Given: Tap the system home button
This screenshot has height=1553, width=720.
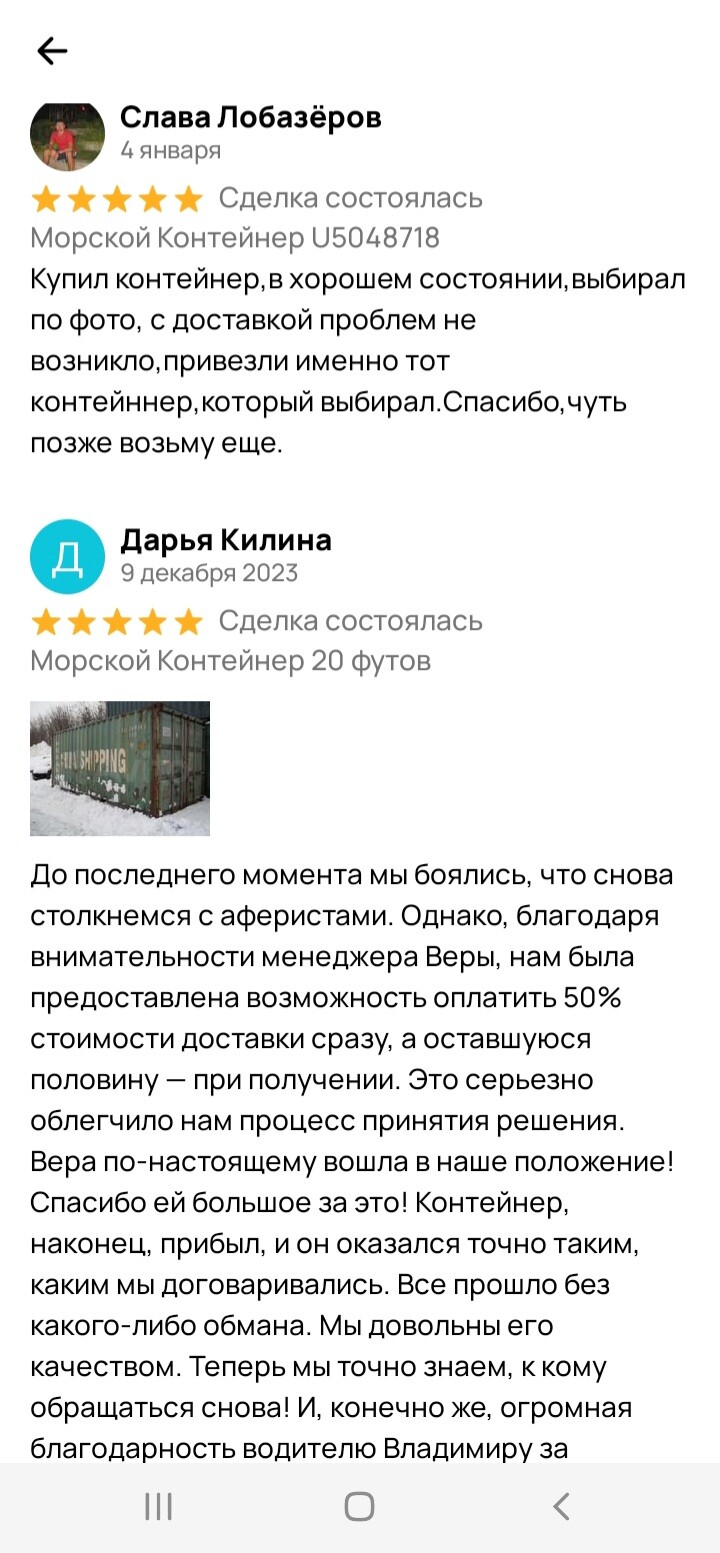Looking at the screenshot, I should click(359, 1506).
